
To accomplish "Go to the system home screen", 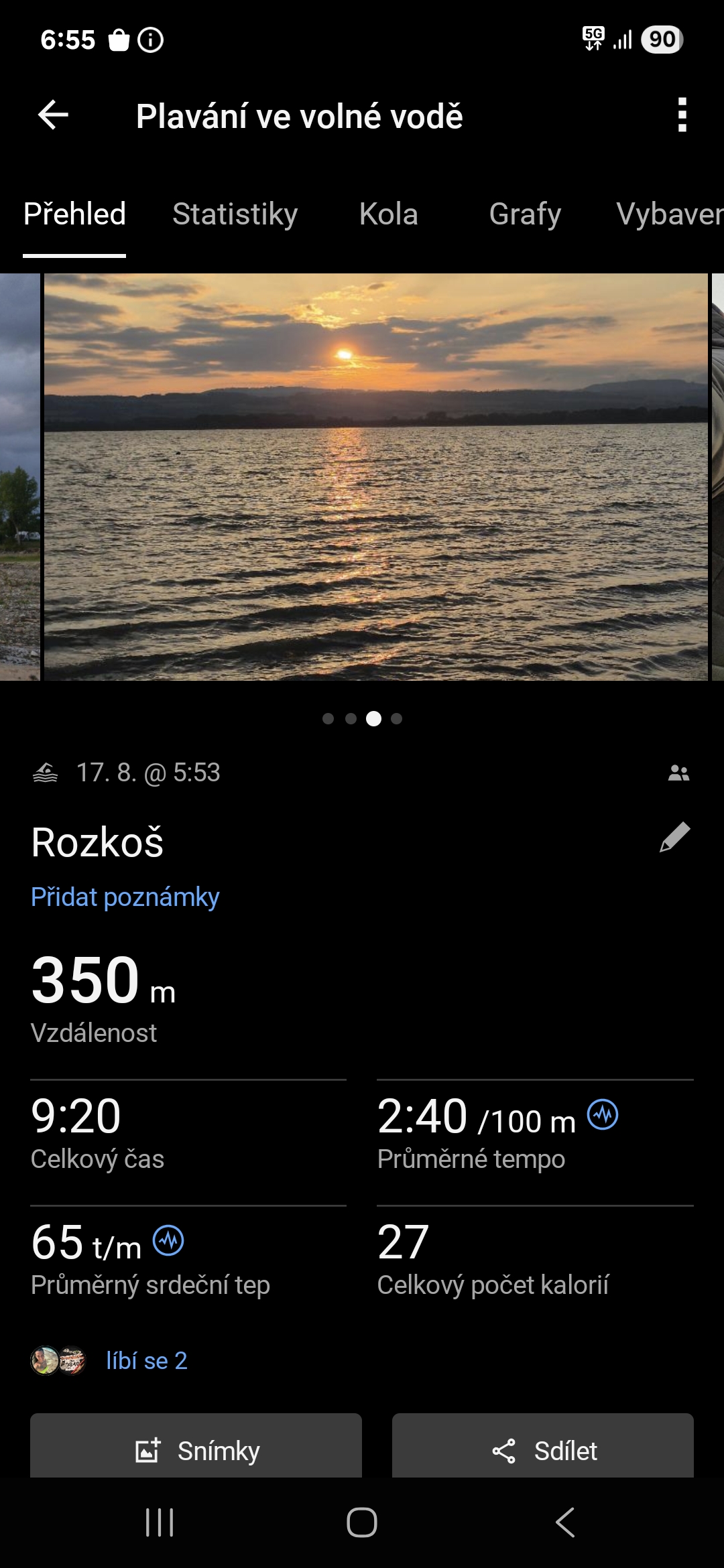I will coord(362,1522).
